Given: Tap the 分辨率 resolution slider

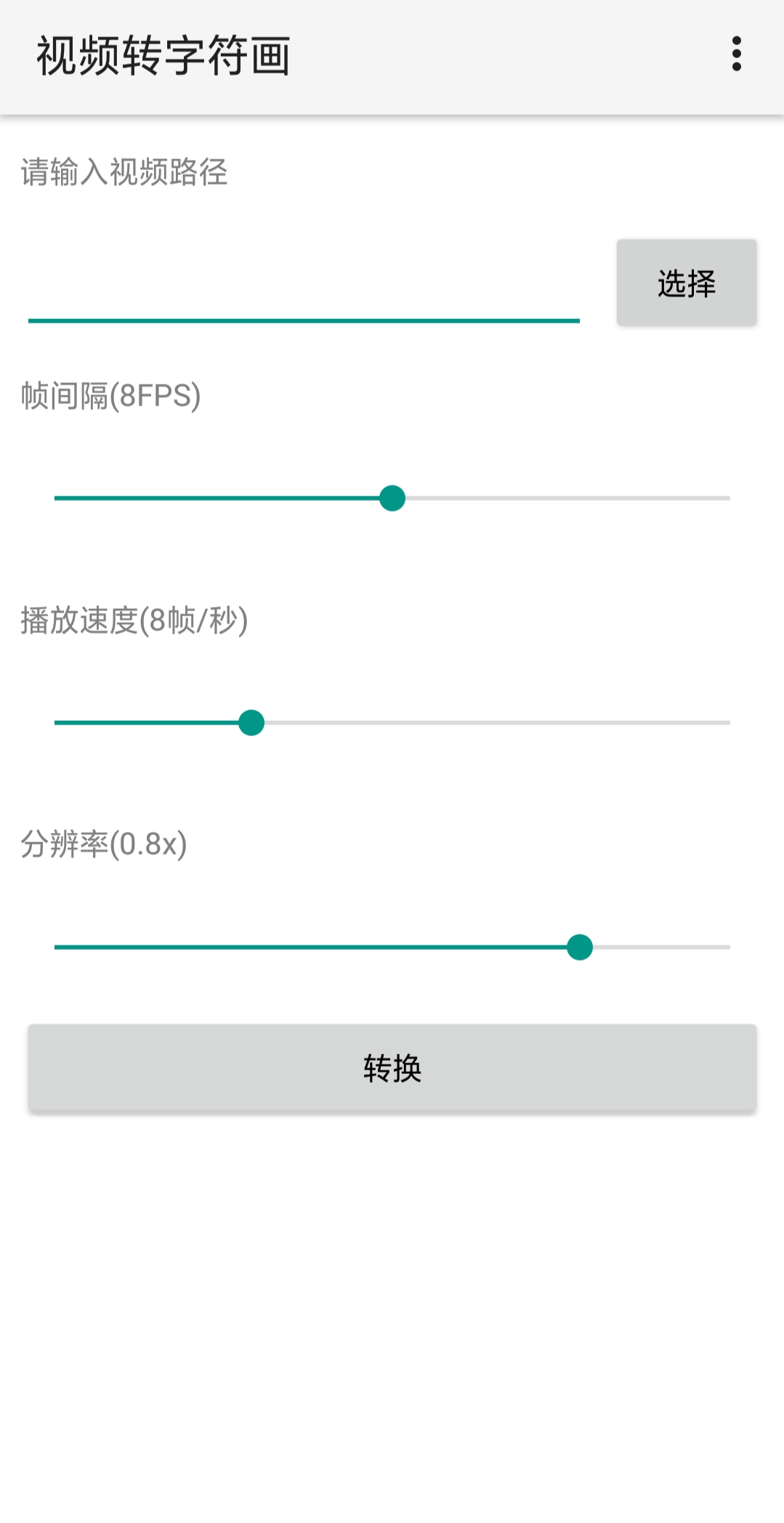Looking at the screenshot, I should 579,948.
